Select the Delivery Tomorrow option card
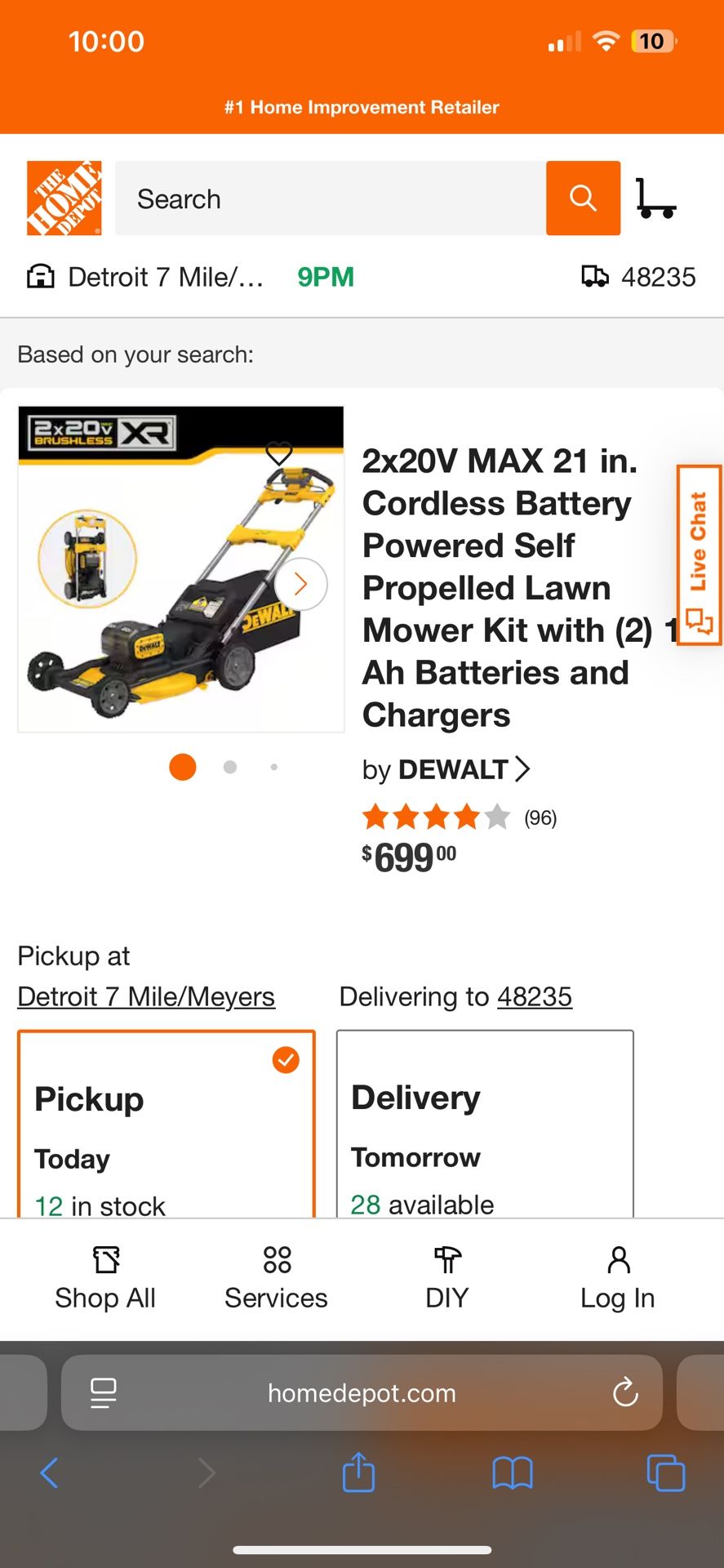Viewport: 724px width, 1568px height. (485, 1127)
